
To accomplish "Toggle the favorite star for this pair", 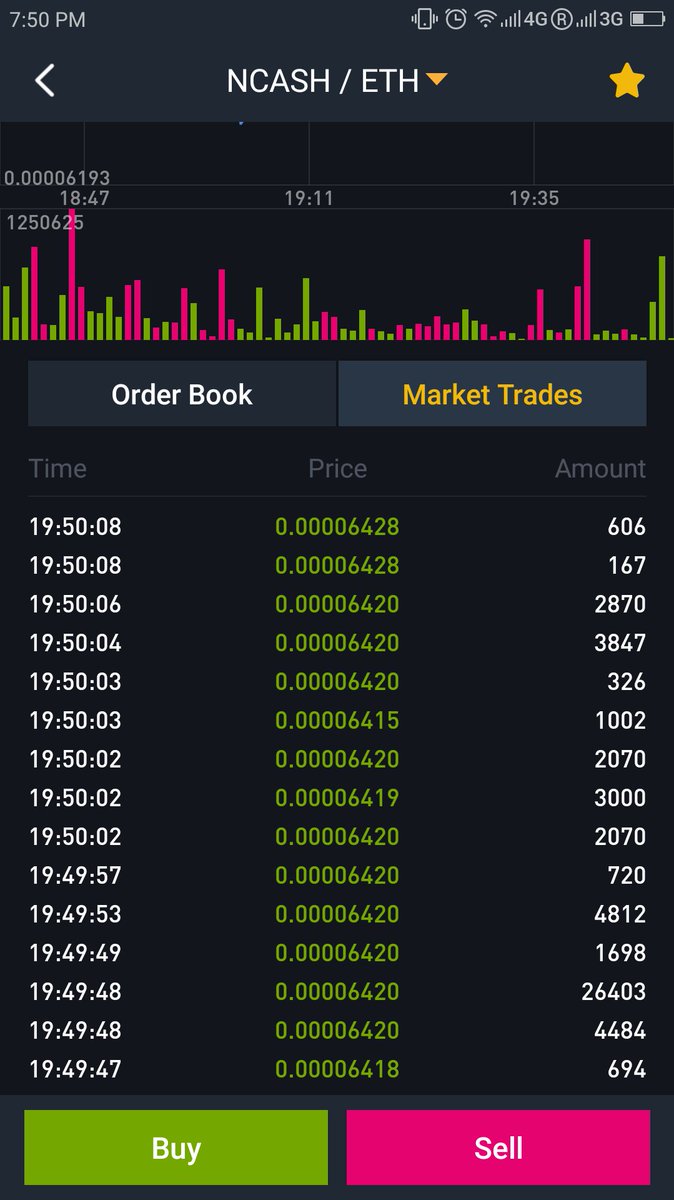I will (x=627, y=81).
